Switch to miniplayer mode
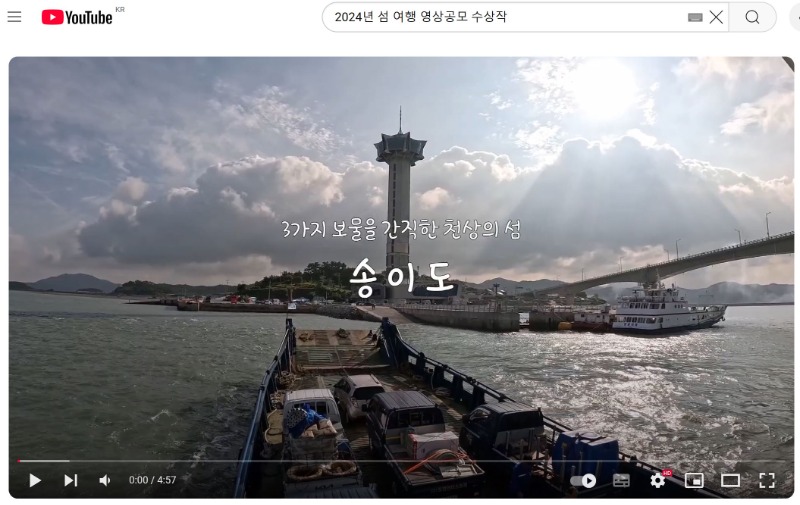800x505 pixels. [694, 480]
